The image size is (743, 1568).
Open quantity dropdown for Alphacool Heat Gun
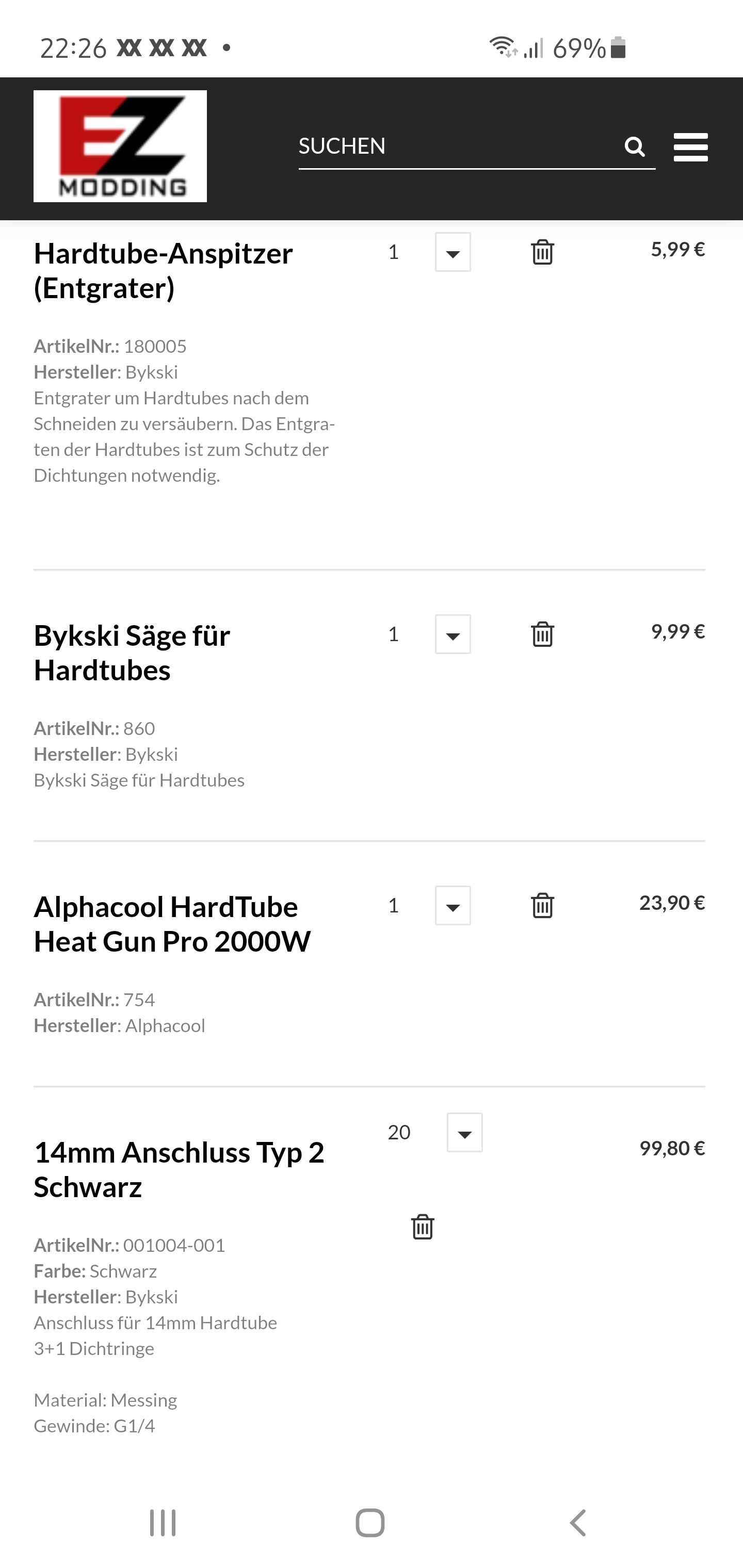click(453, 906)
